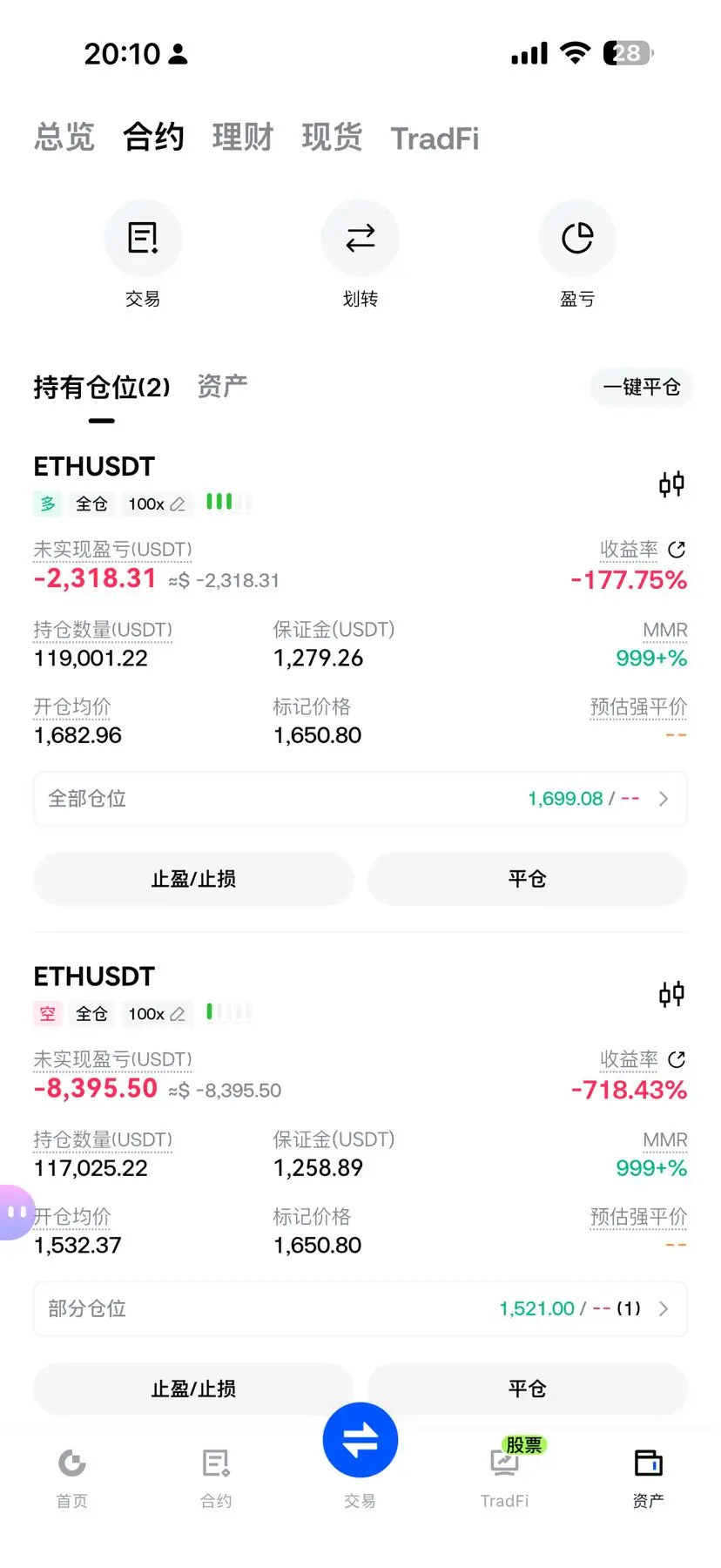Screen dimensions: 721x1568
Task: Tap 一键平仓 to close all positions
Action: (642, 387)
